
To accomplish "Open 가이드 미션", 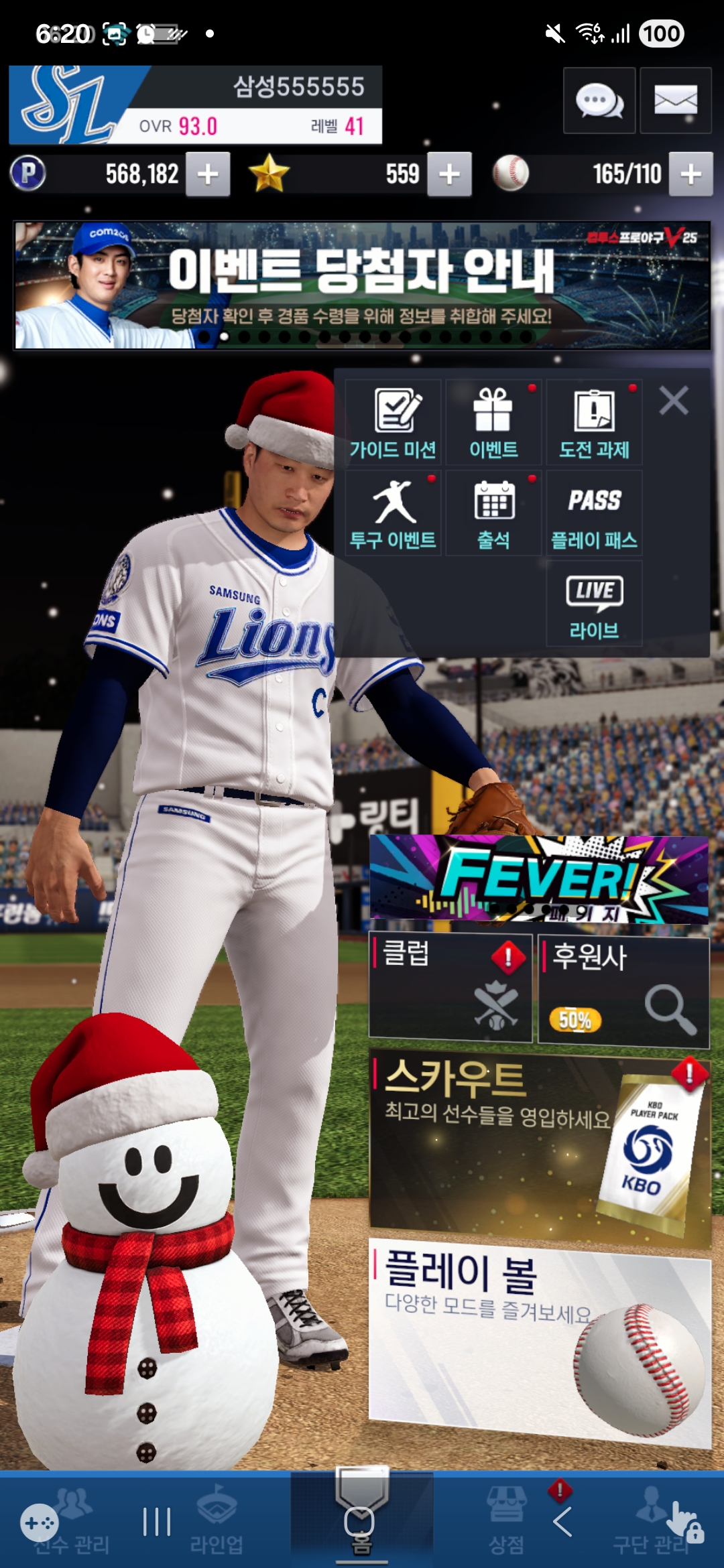I will coord(394,422).
